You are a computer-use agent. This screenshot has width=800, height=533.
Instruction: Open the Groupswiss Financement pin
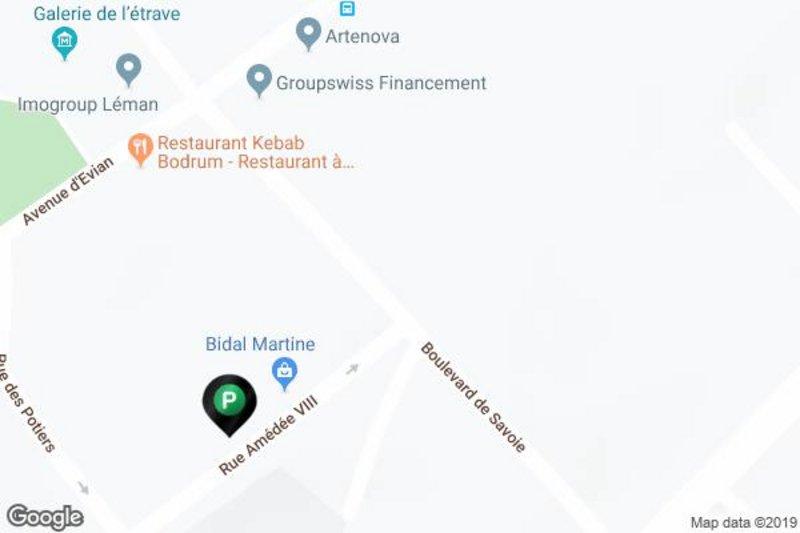[259, 81]
